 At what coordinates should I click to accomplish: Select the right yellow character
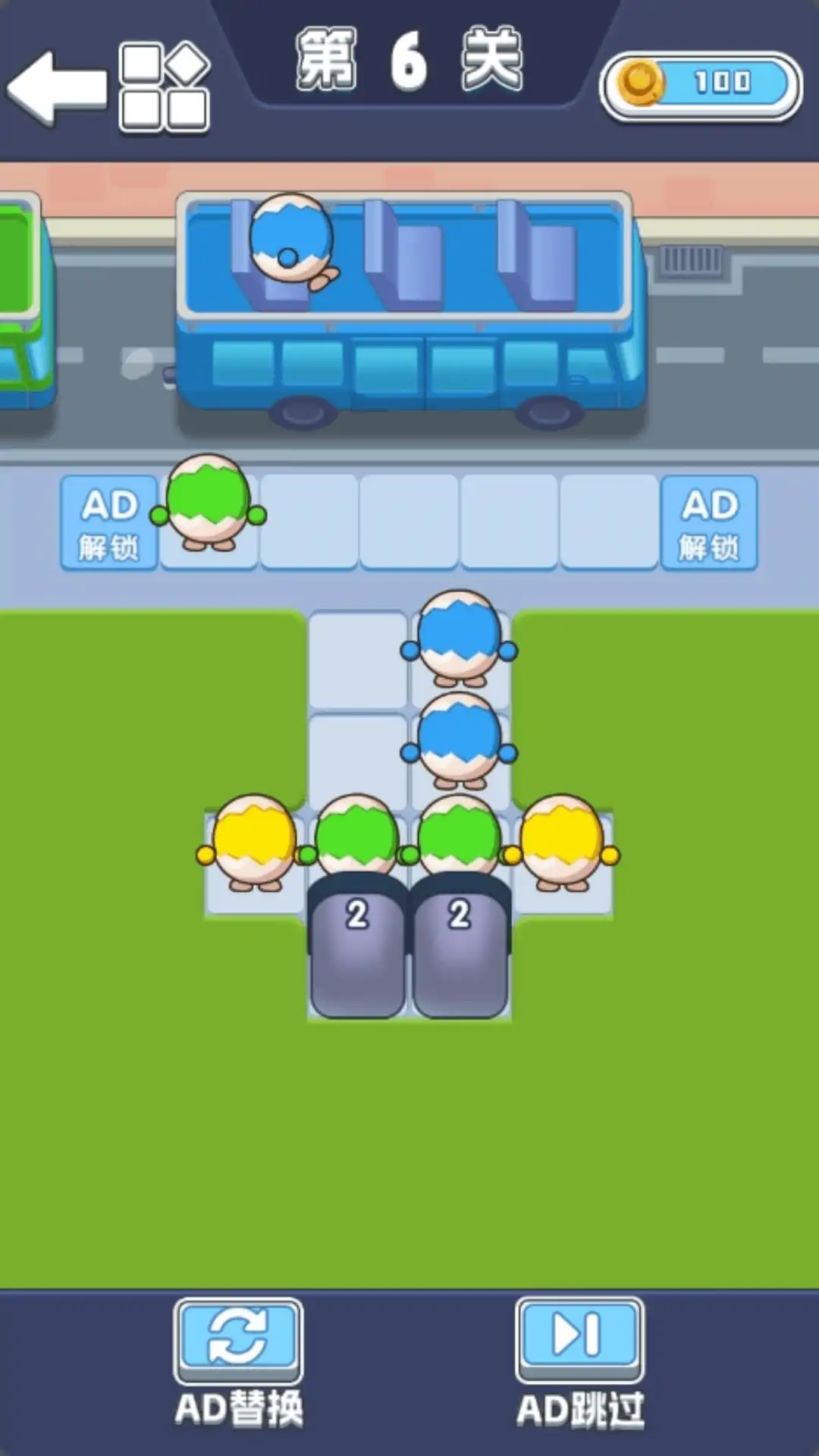click(562, 842)
